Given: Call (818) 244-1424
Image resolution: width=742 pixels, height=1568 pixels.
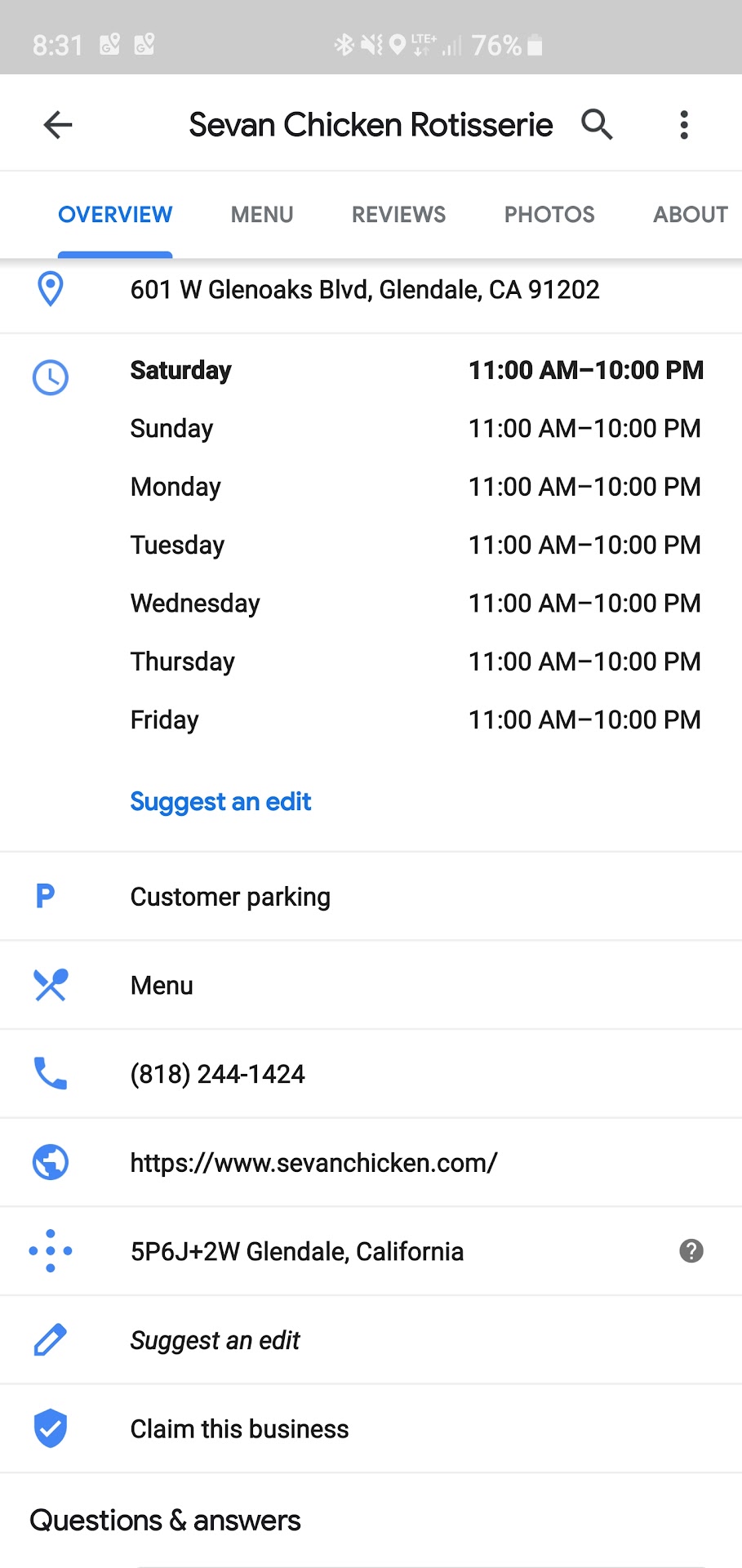Looking at the screenshot, I should (217, 1074).
